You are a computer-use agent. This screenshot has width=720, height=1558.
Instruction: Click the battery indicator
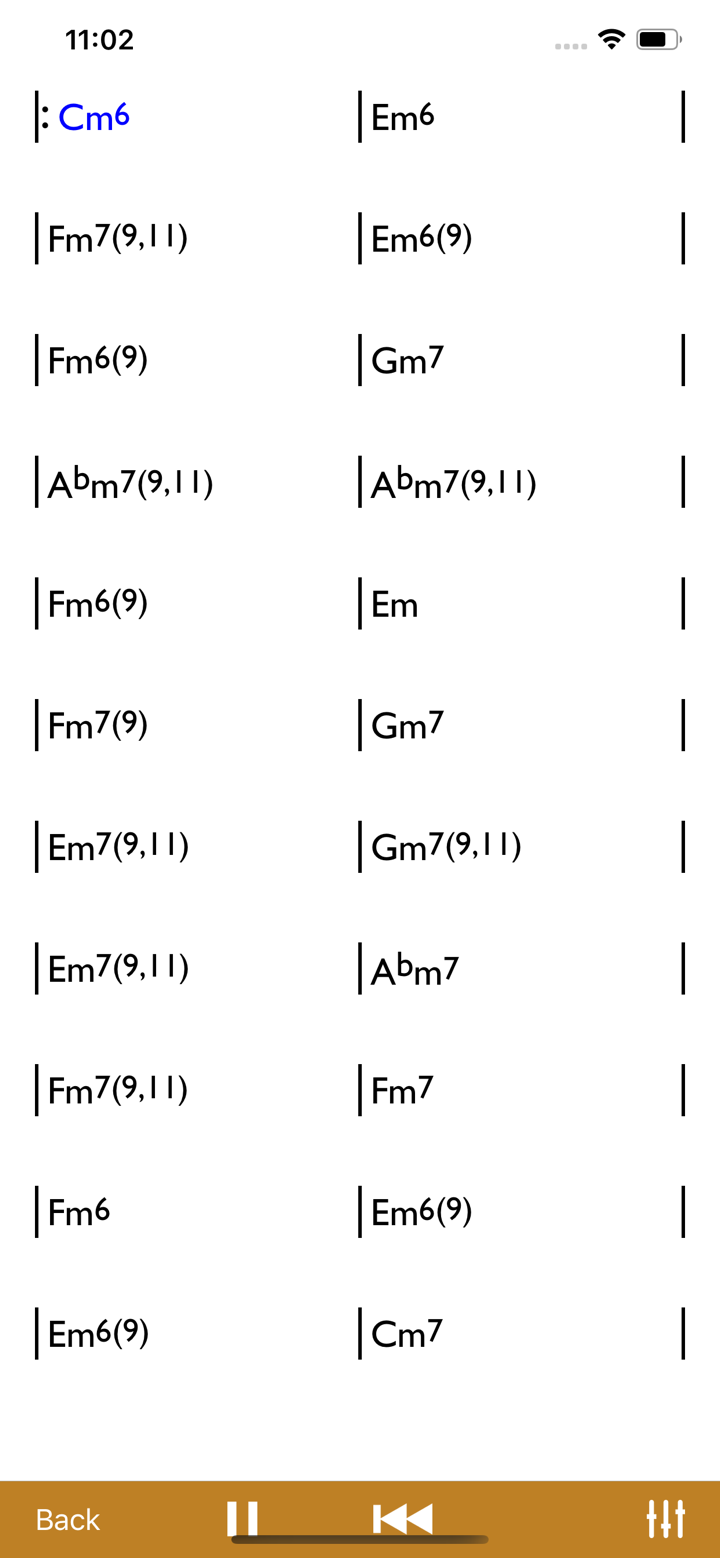tap(658, 39)
